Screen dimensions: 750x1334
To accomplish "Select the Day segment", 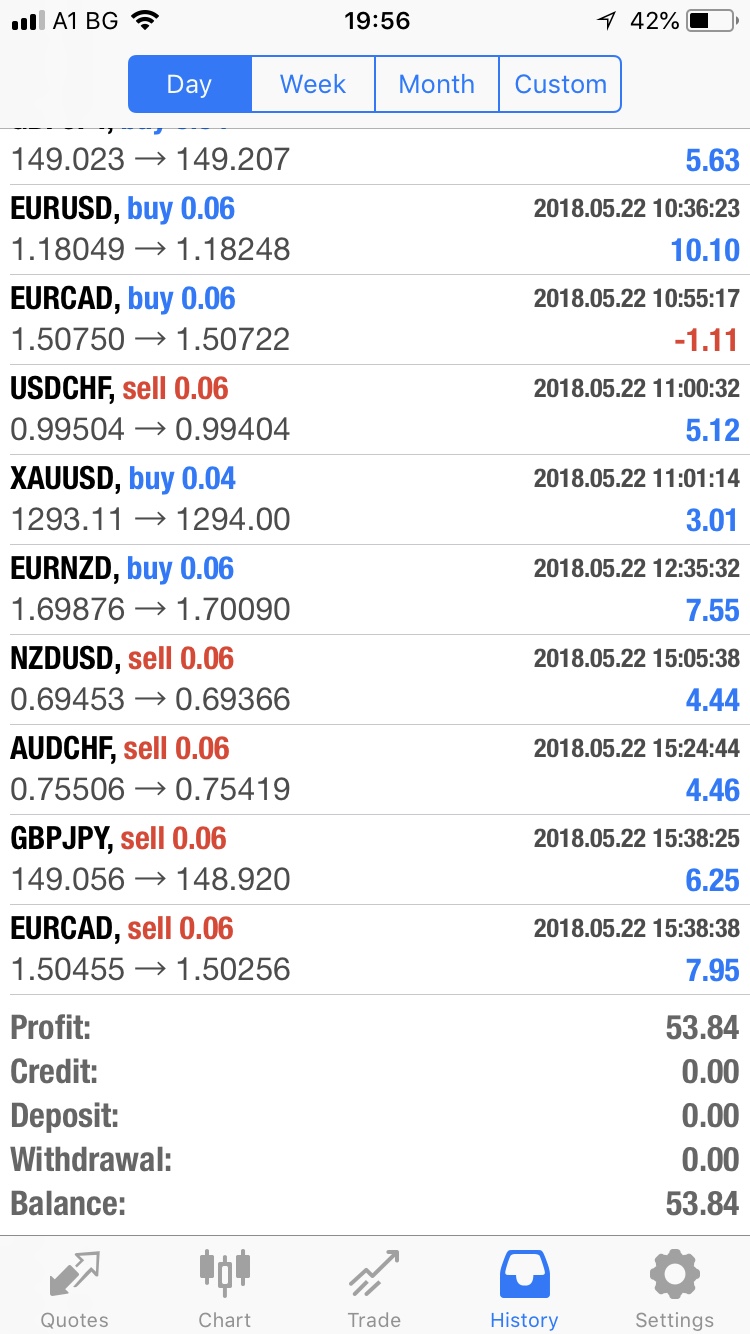I will pos(189,84).
